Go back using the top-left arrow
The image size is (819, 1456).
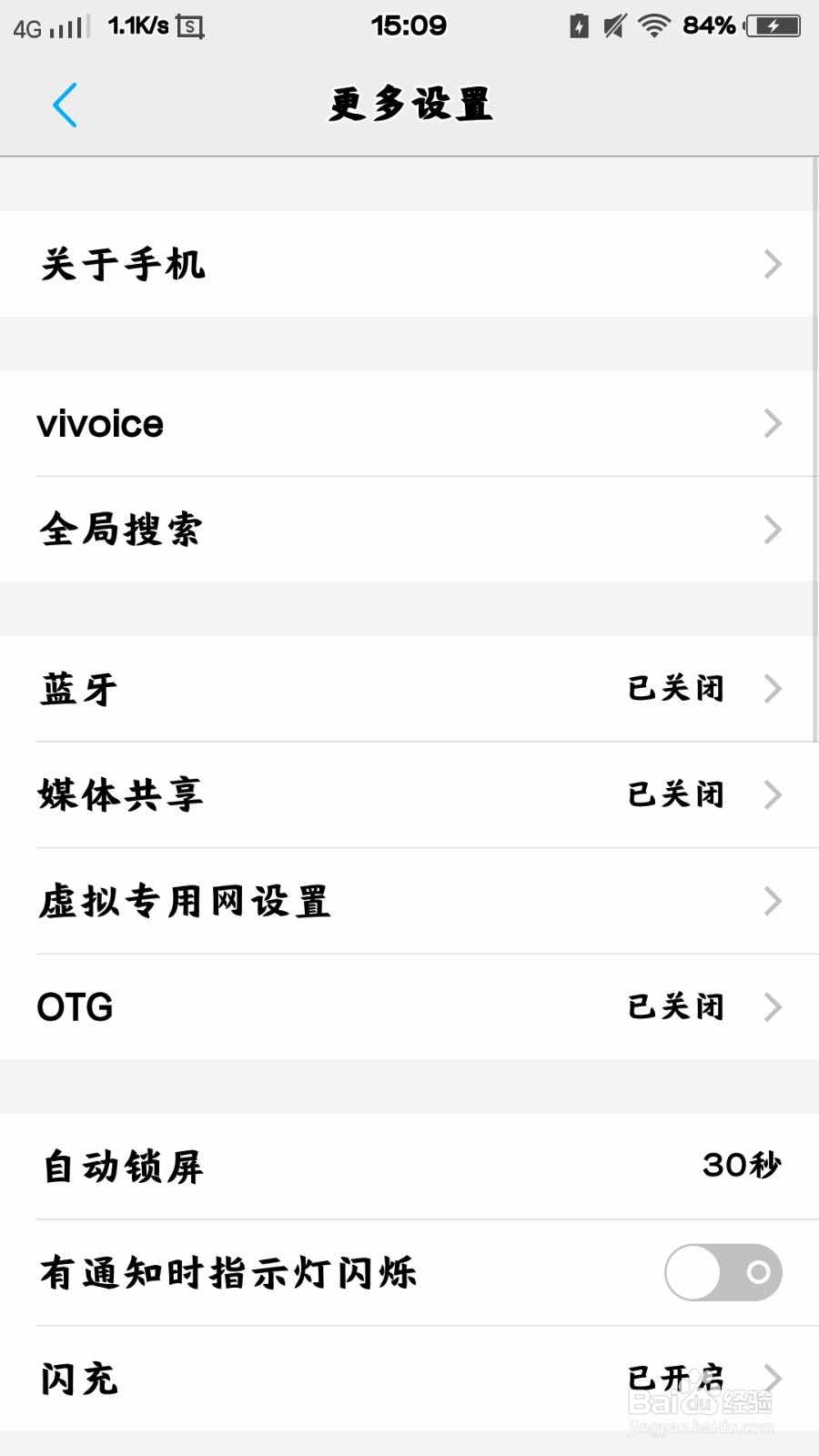coord(65,105)
